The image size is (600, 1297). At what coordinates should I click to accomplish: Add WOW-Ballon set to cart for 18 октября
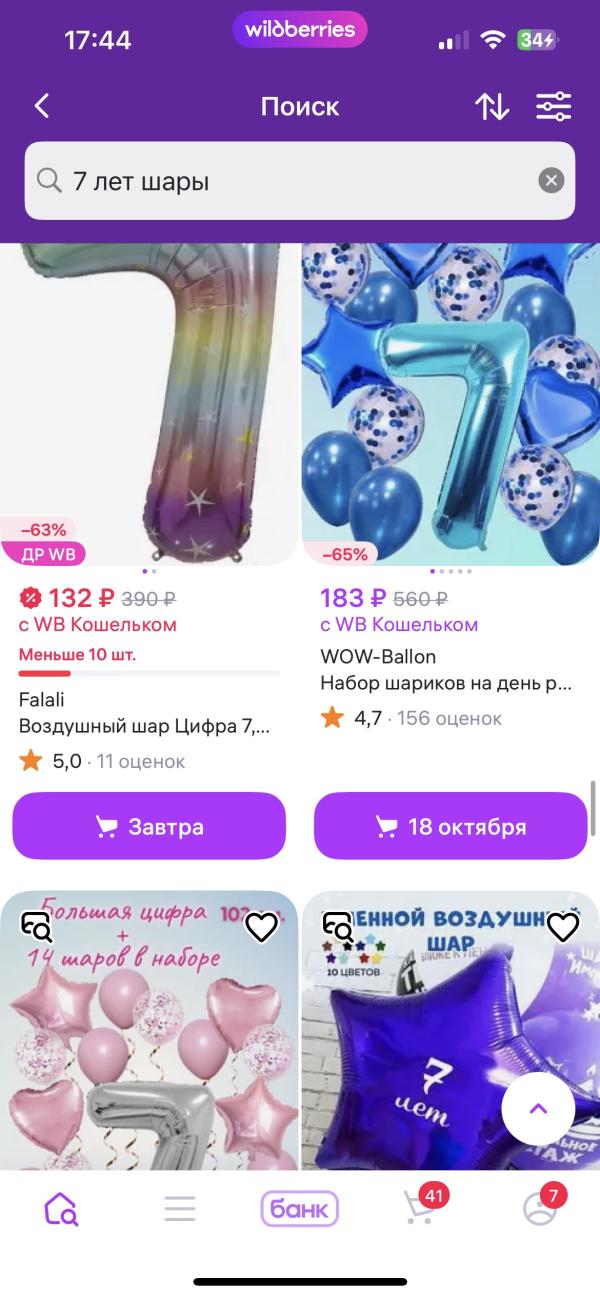[451, 827]
